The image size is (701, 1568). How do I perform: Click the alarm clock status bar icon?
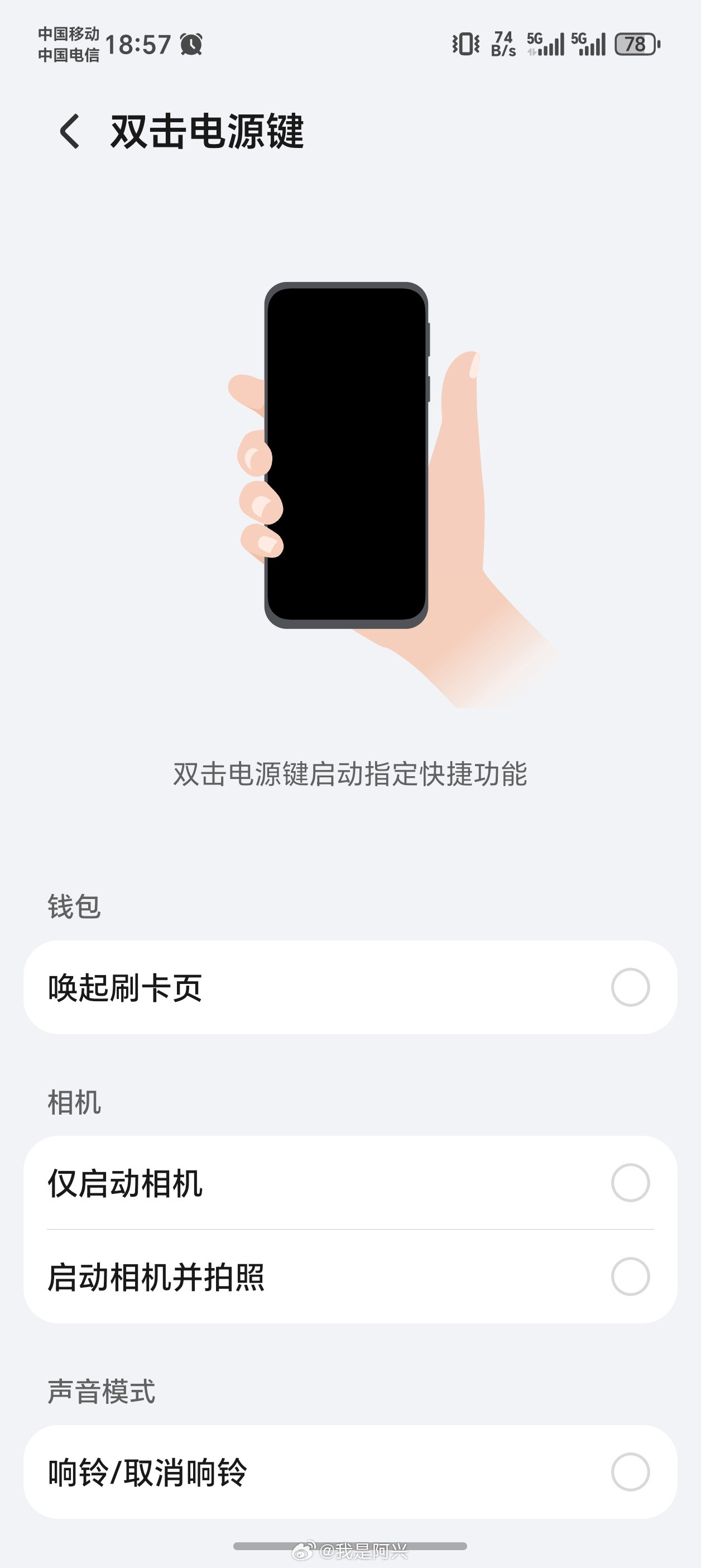click(191, 43)
